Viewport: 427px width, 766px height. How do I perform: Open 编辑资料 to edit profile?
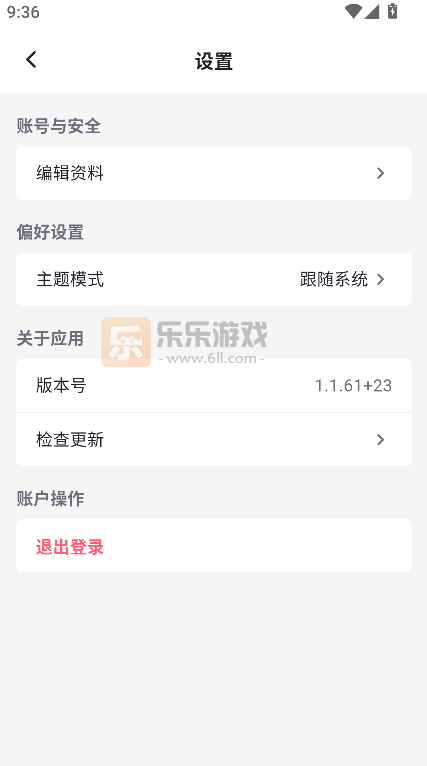tap(214, 173)
